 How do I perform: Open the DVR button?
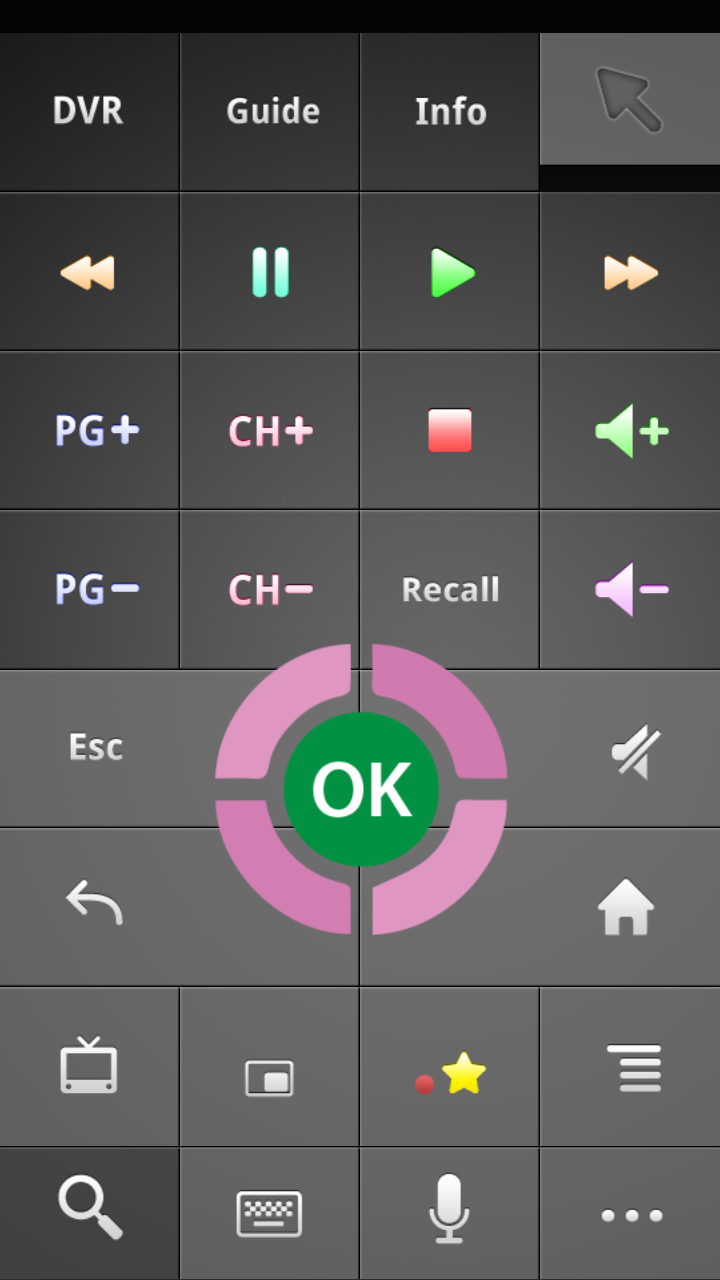89,111
